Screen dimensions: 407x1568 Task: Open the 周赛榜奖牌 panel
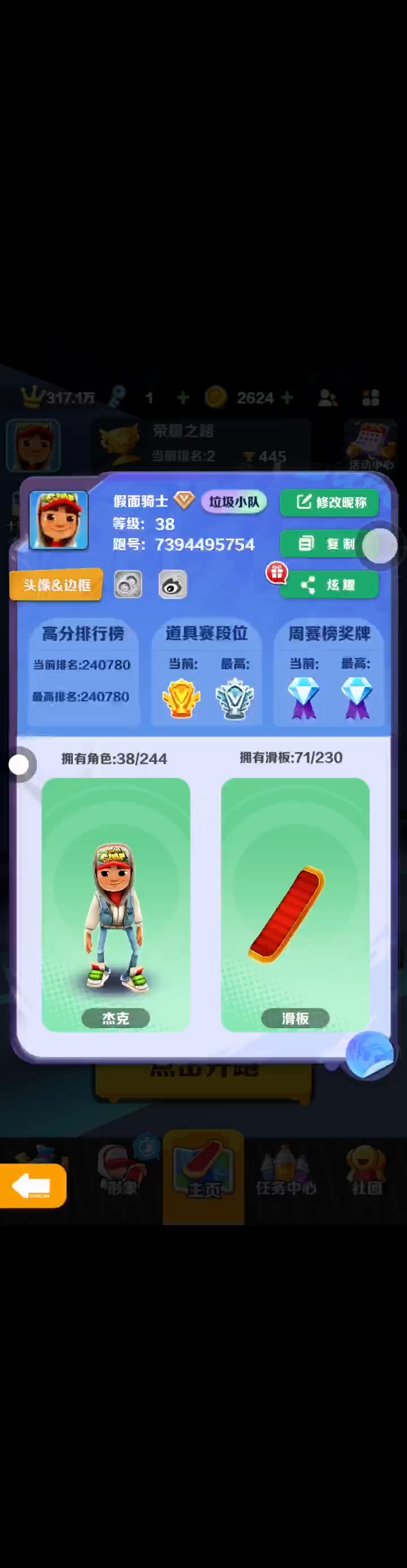point(329,673)
